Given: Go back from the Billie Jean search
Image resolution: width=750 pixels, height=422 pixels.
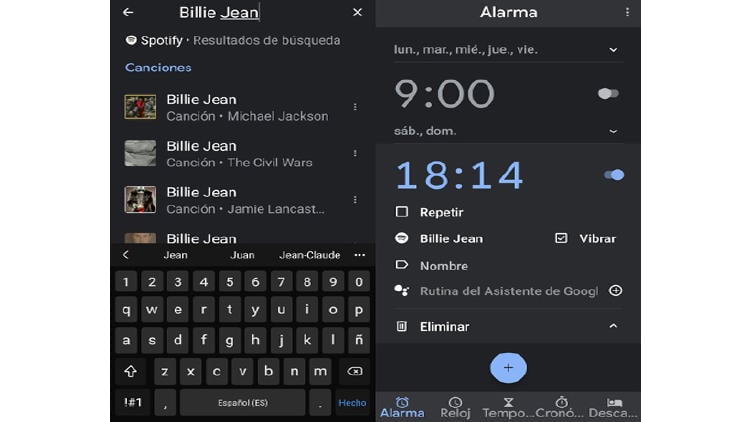Looking at the screenshot, I should [x=127, y=12].
